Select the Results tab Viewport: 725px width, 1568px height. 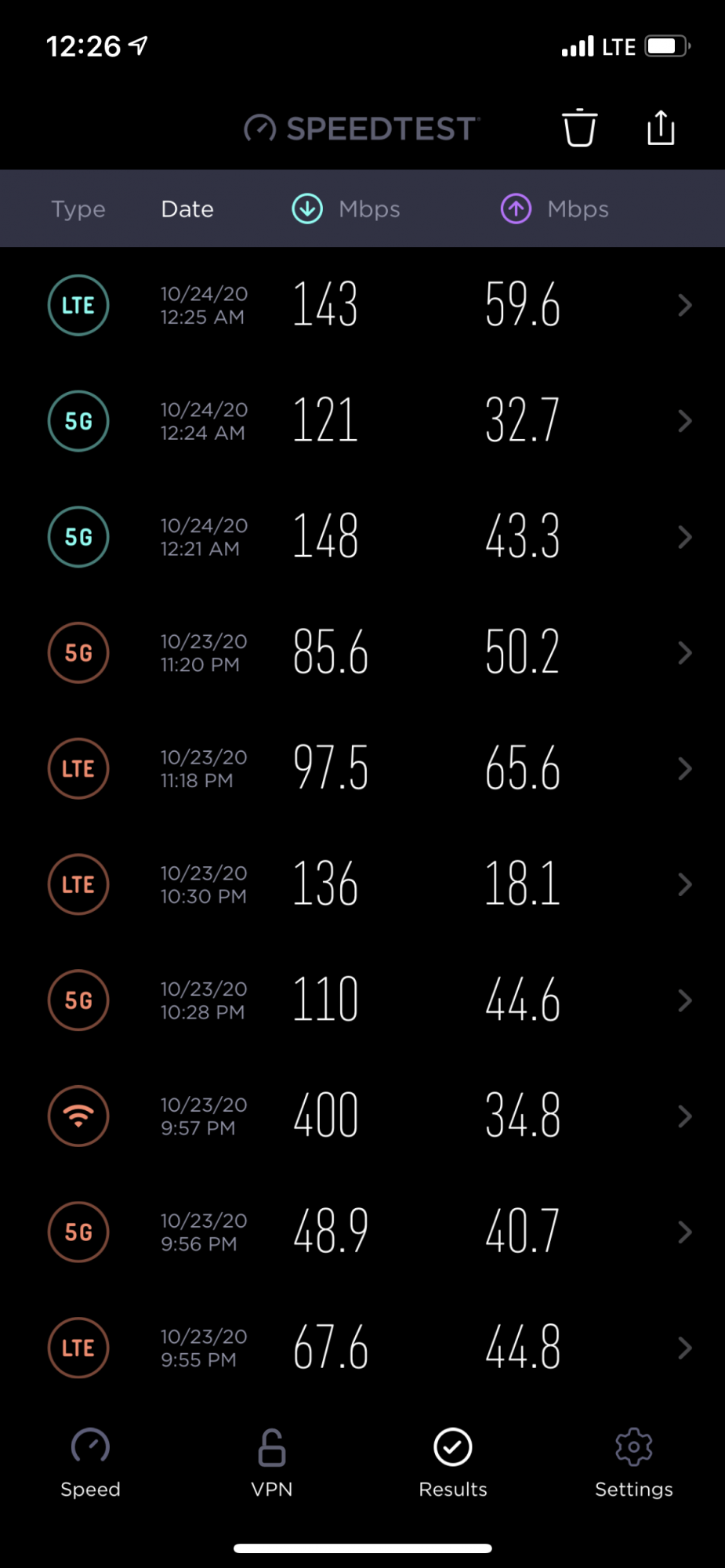(x=453, y=1462)
